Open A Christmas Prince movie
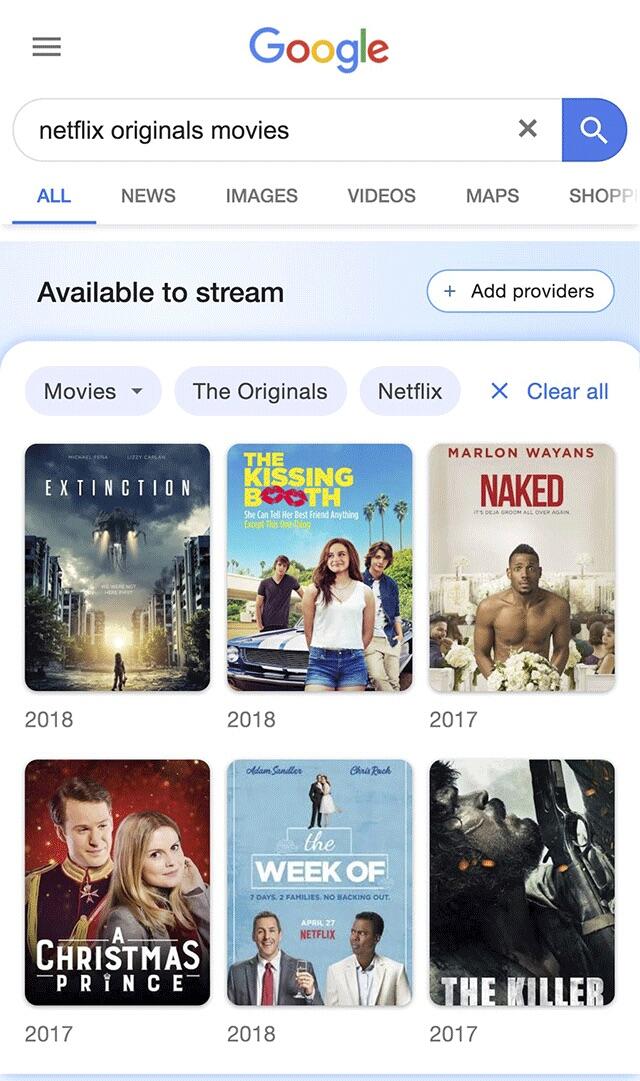Image resolution: width=640 pixels, height=1081 pixels. tap(117, 882)
